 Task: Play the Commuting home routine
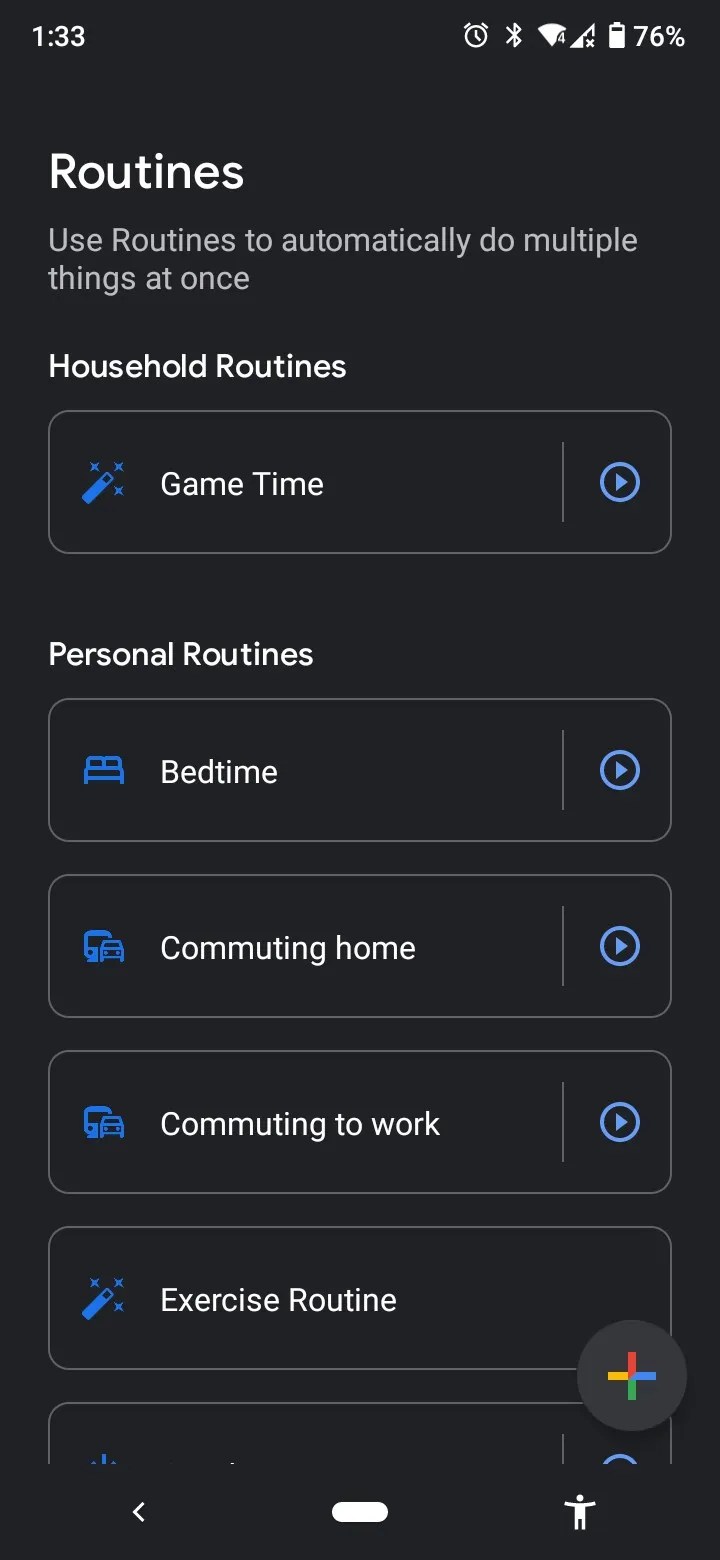(x=619, y=946)
